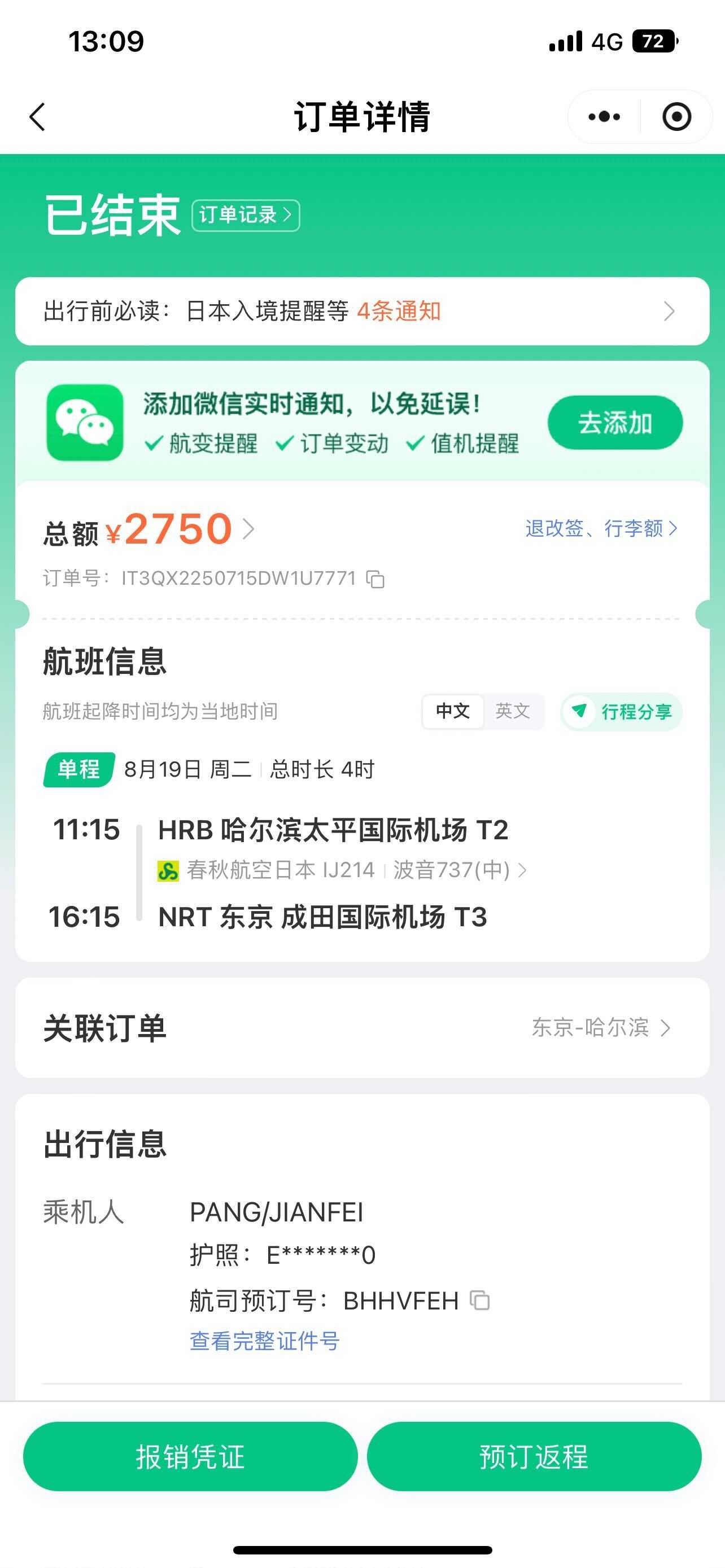Expand the ¥2750 total amount details
Viewport: 725px width, 1568px height.
(179, 529)
